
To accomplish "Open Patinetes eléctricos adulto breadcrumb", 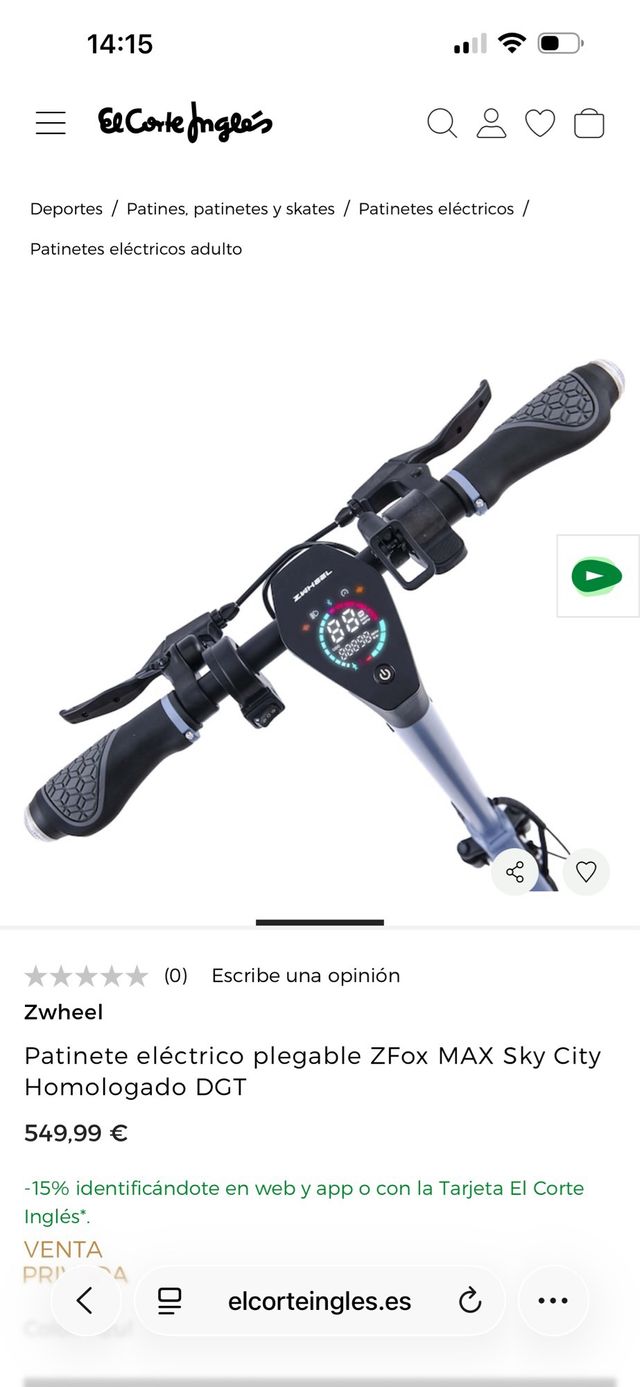I will click(136, 249).
